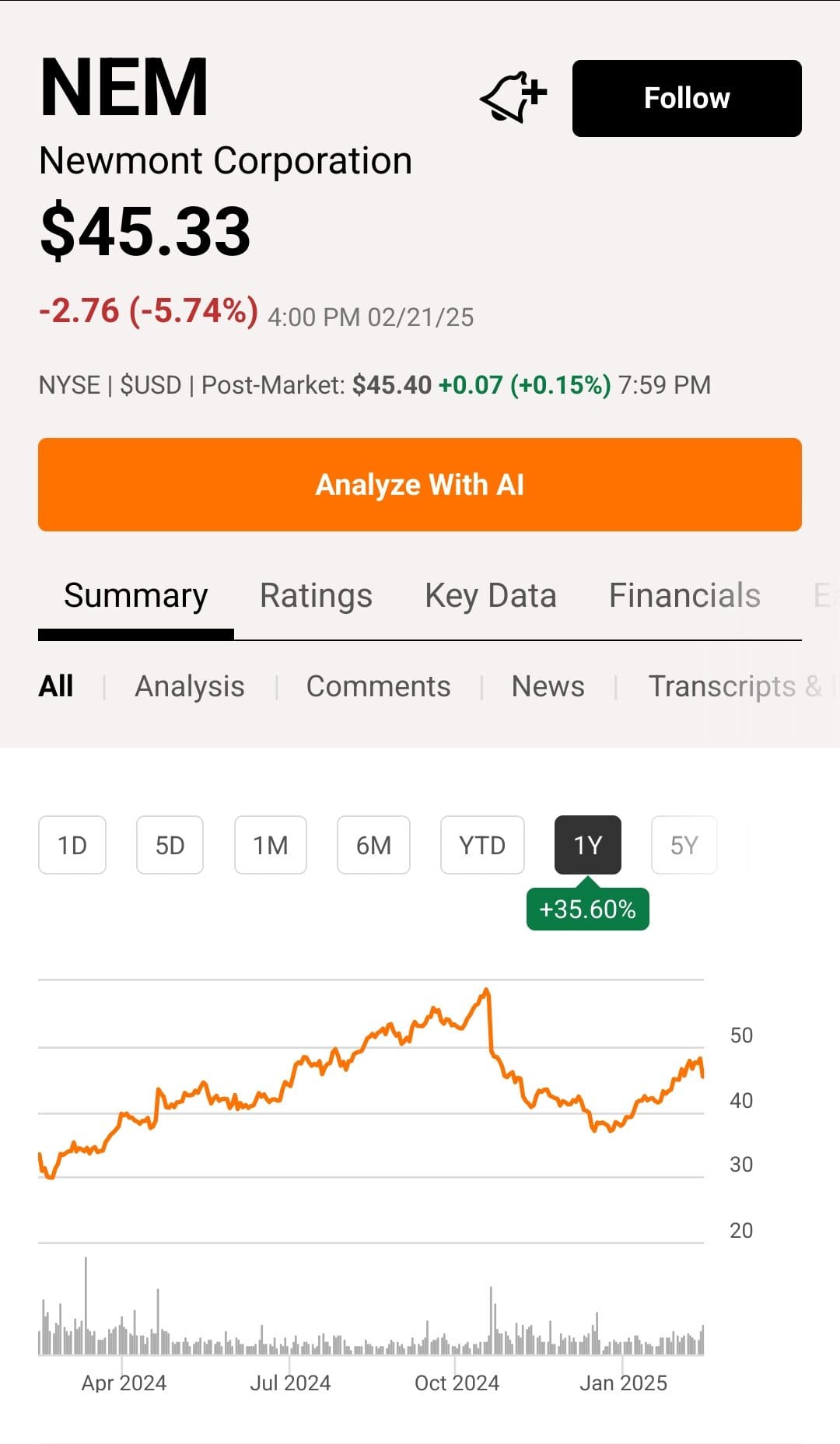Filter feed by Analysis
The height and width of the screenshot is (1444, 840).
click(x=189, y=686)
